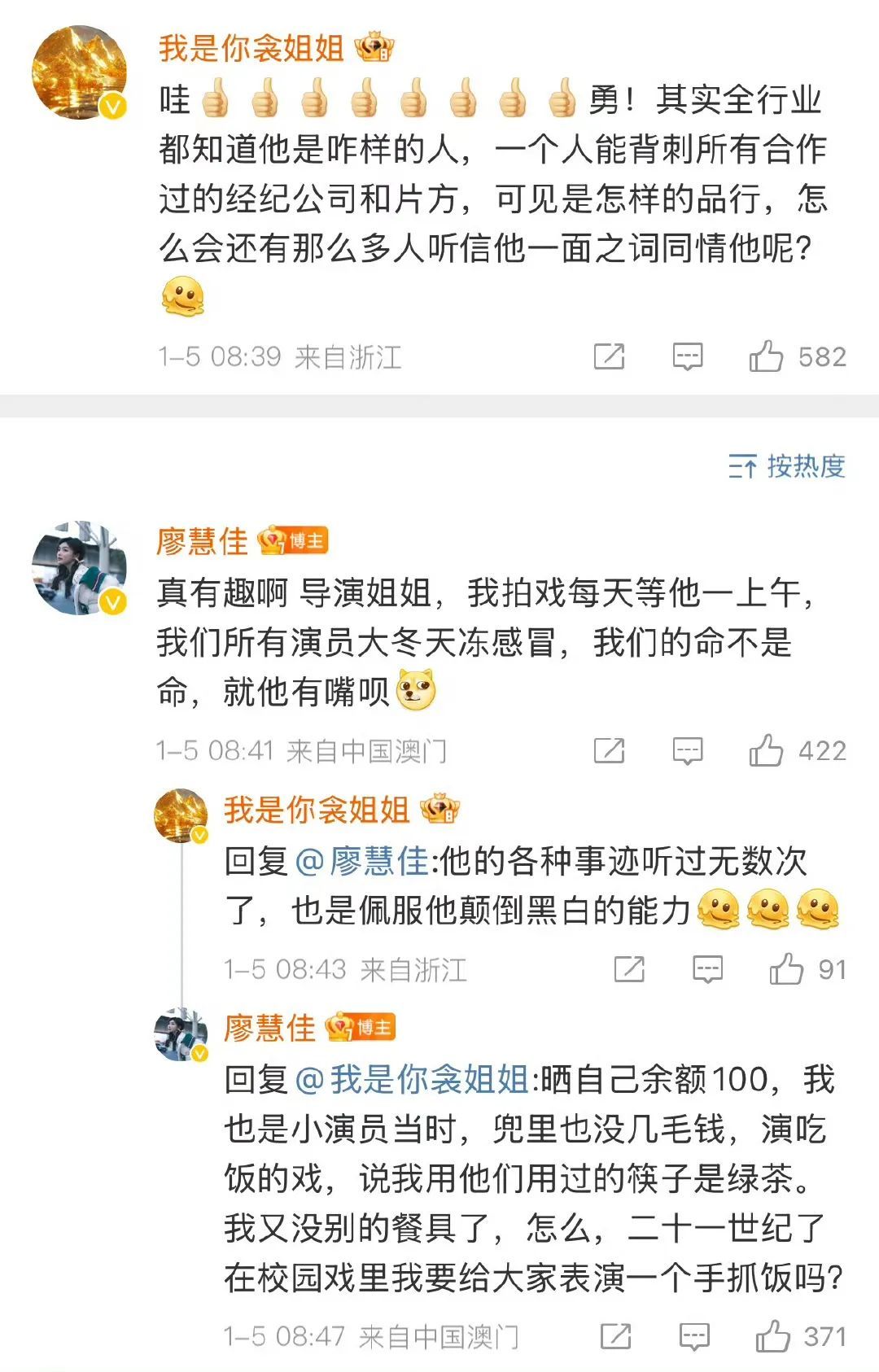Open the @廖慧佳 mention link
Viewport: 879px width, 1372px height.
coord(362,861)
